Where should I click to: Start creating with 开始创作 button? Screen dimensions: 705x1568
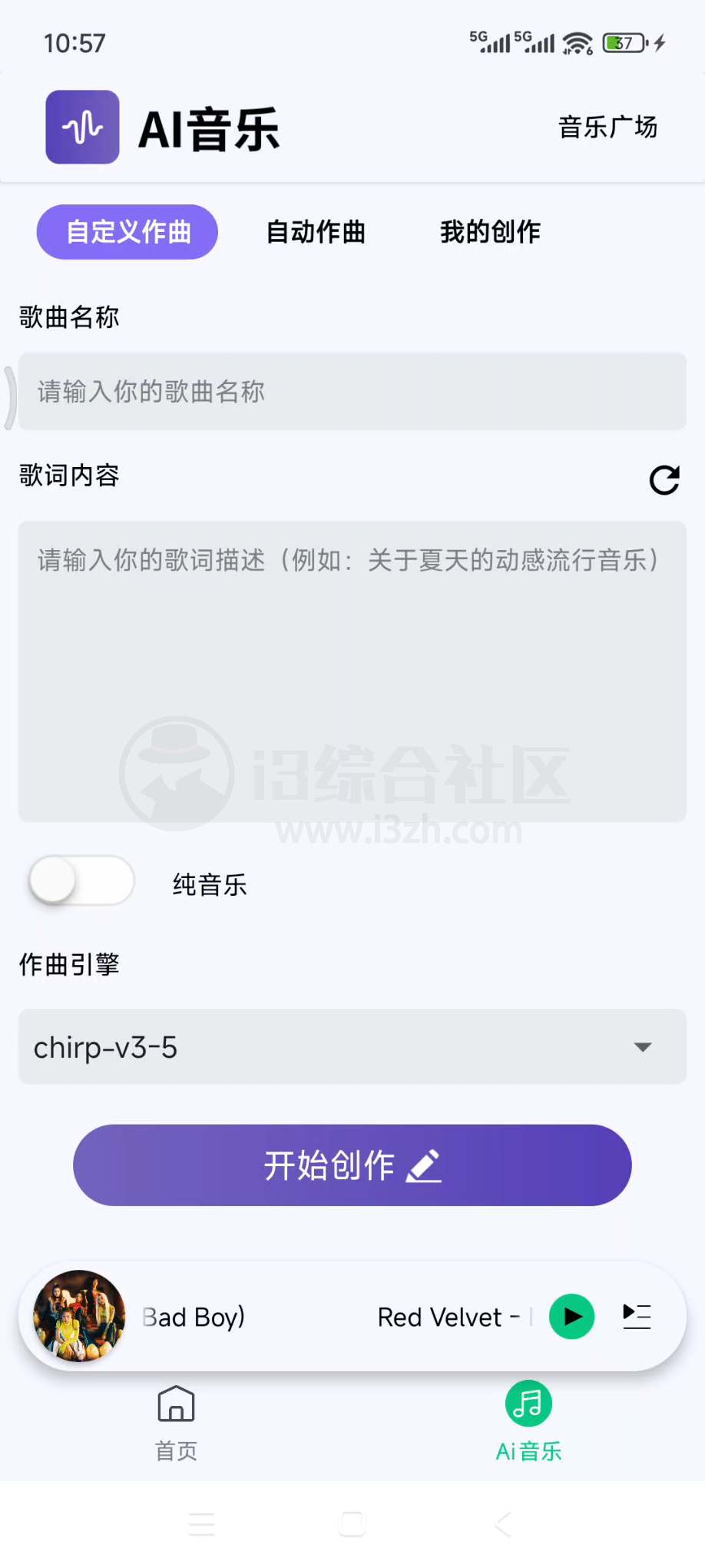(352, 1165)
